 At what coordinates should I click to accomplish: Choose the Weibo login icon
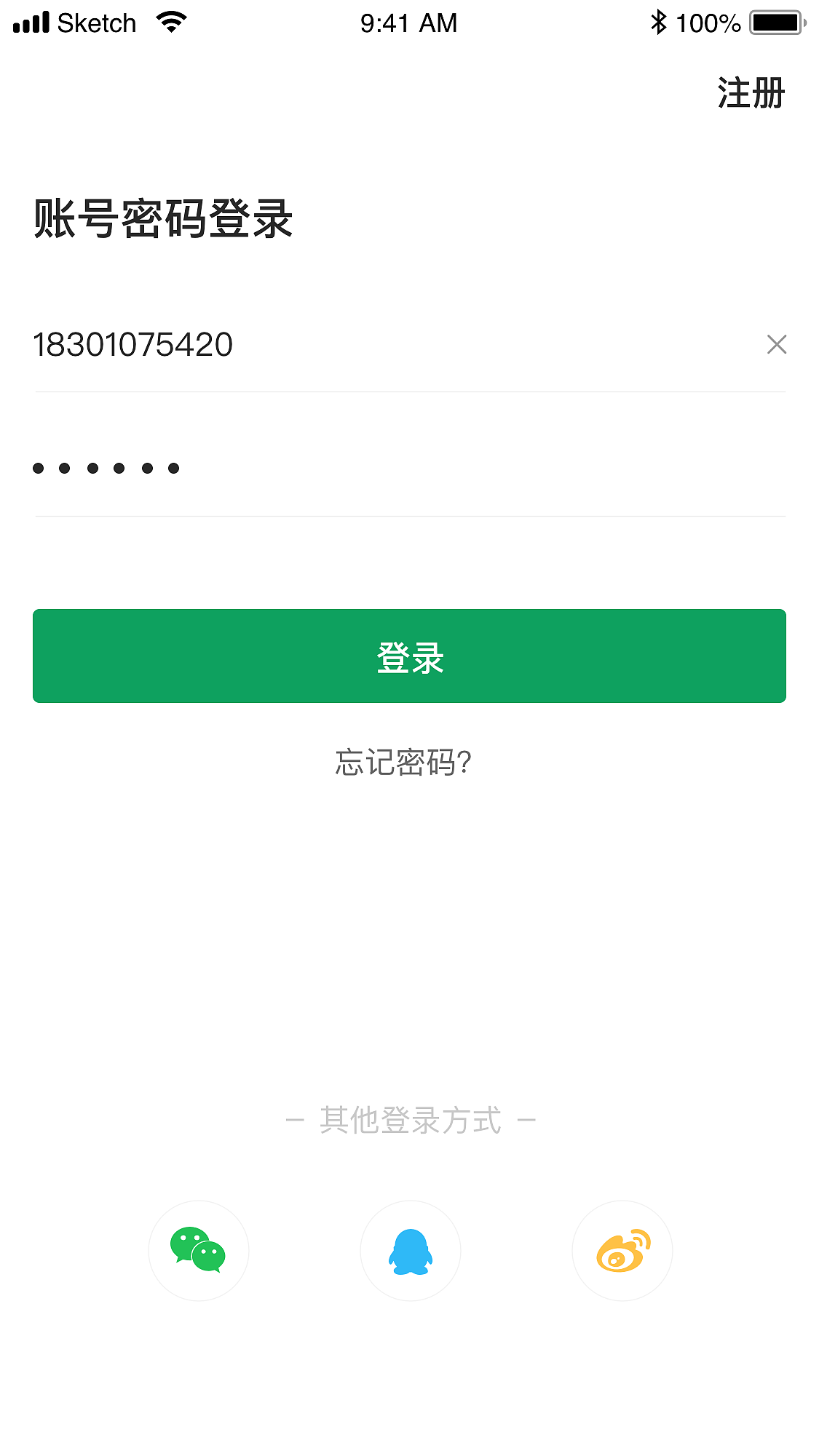(622, 1250)
